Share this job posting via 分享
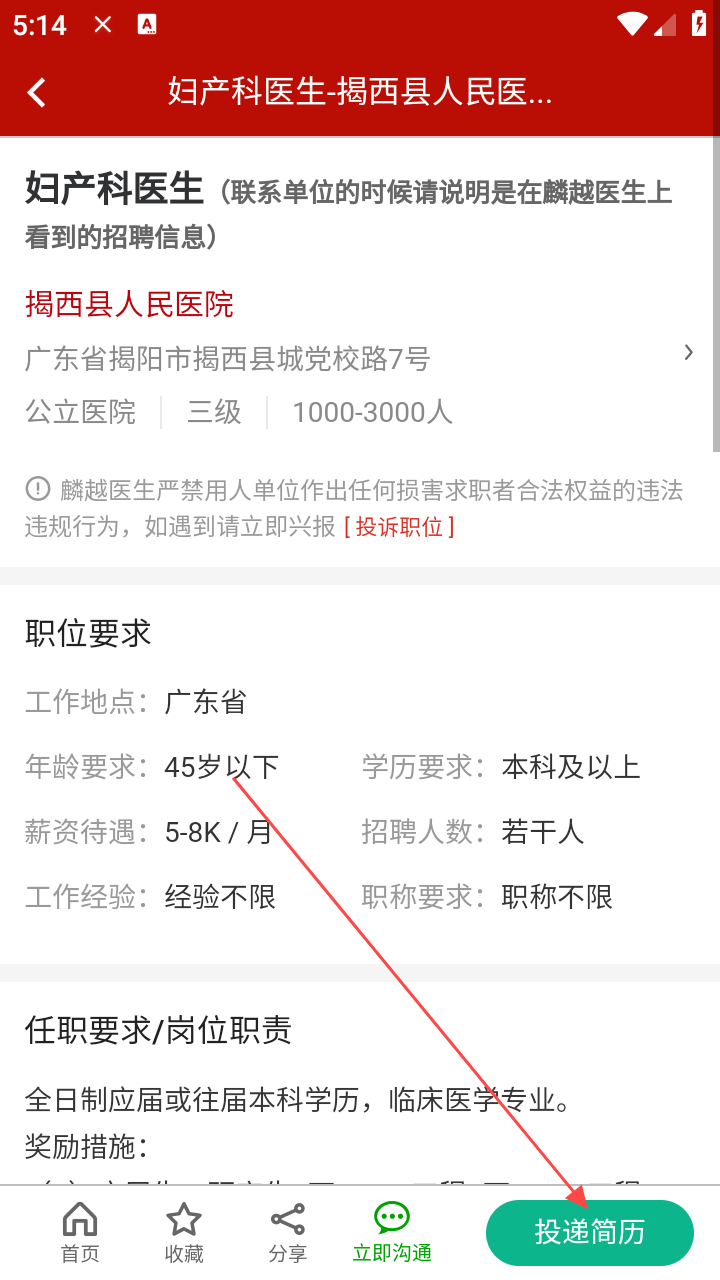Screen dimensions: 720x1280 288,1233
